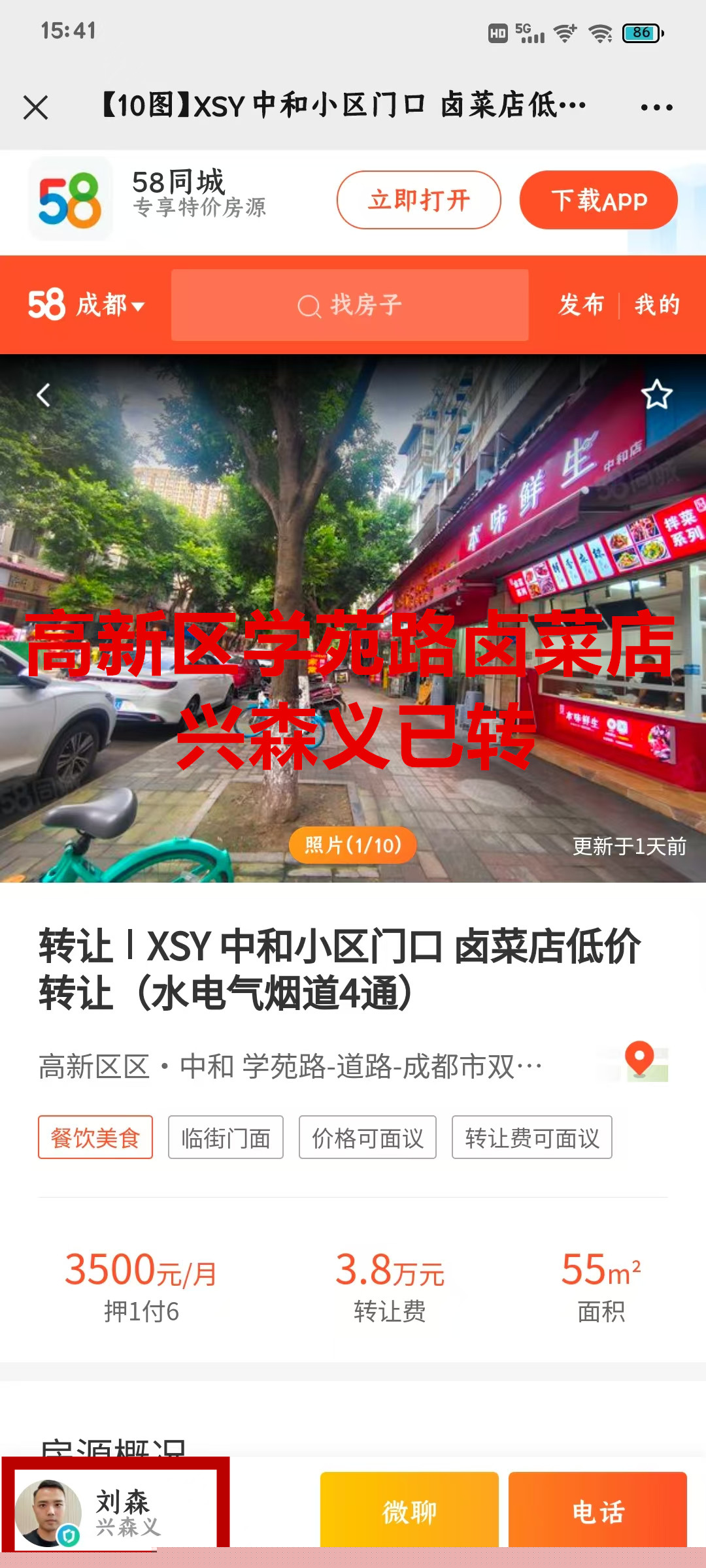Favorite this listing with the star icon
706x1568 pixels.
coord(656,395)
